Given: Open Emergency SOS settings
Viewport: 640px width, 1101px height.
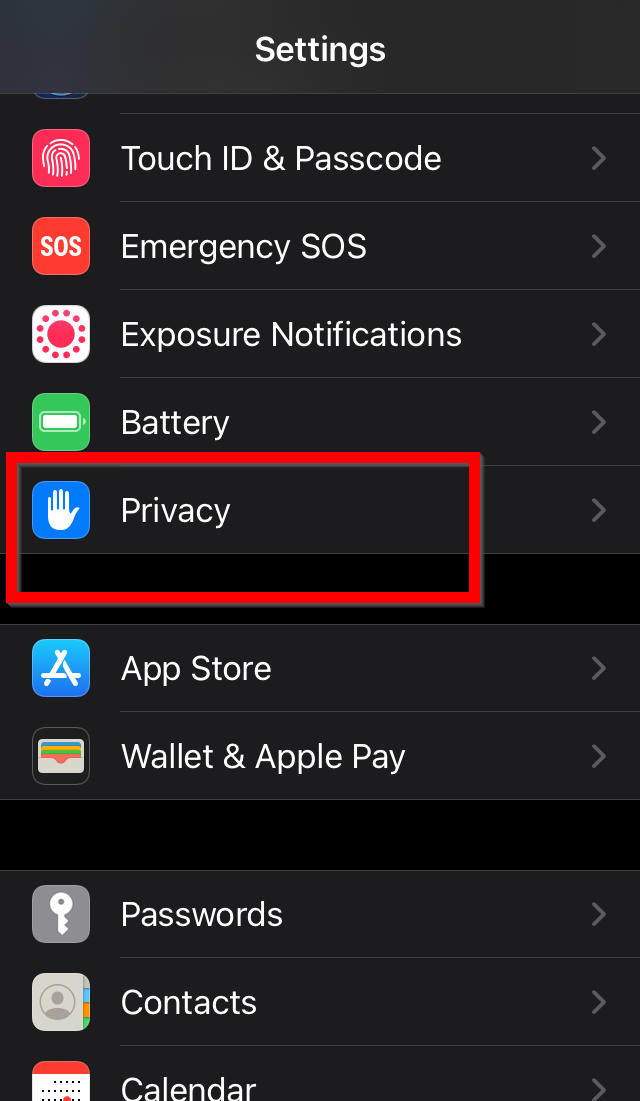Looking at the screenshot, I should tap(320, 246).
